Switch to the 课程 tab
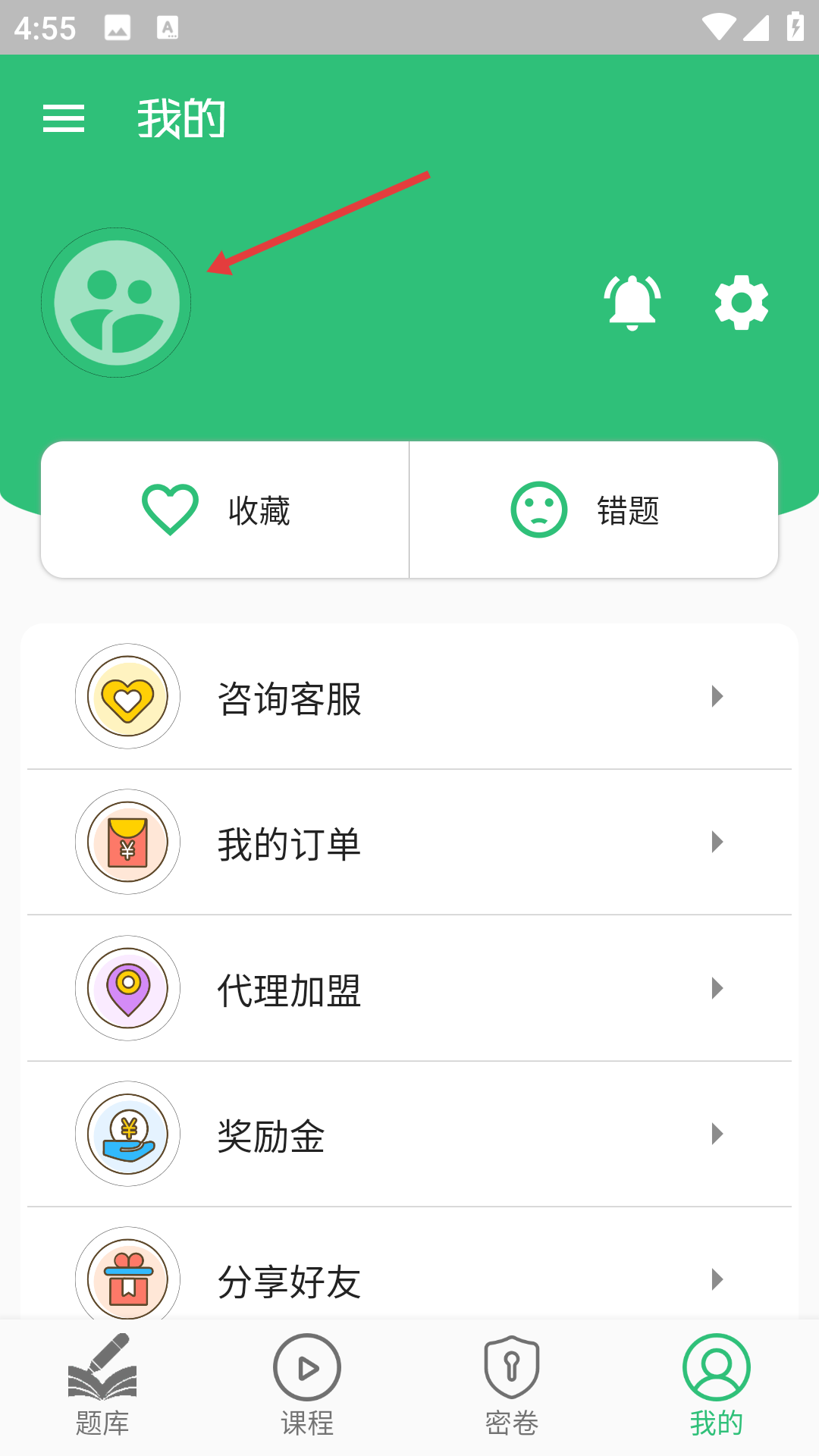The width and height of the screenshot is (819, 1456). coord(307,1386)
